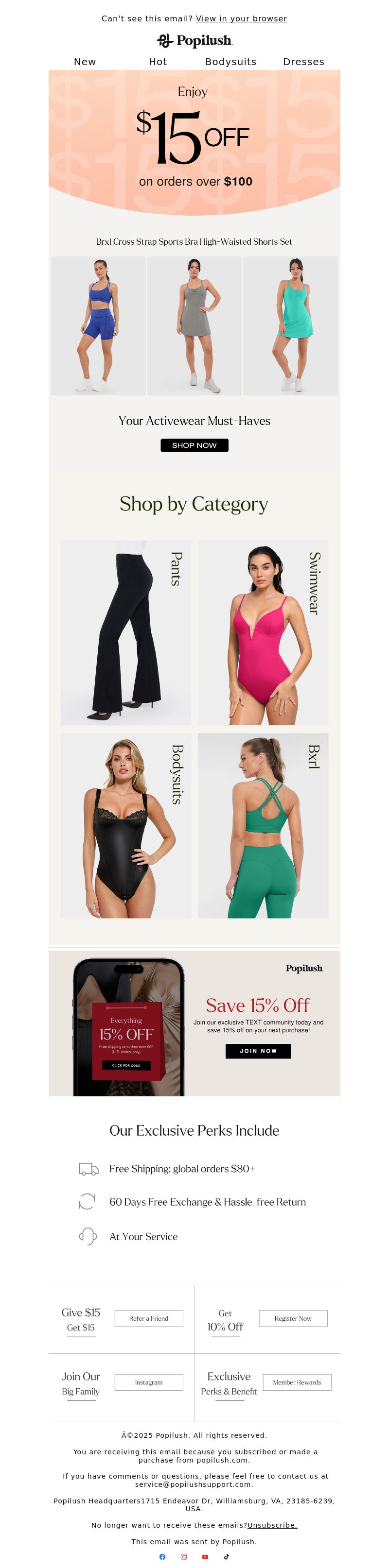Select Dresses in the top menu
389x1568 pixels.
pyautogui.click(x=303, y=62)
